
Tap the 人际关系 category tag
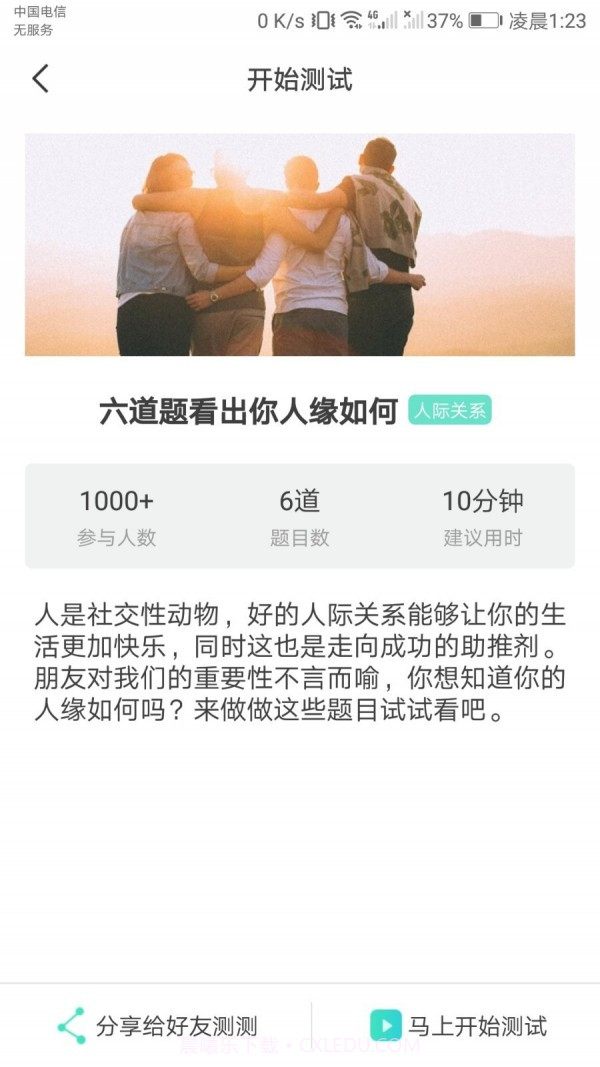pos(450,411)
